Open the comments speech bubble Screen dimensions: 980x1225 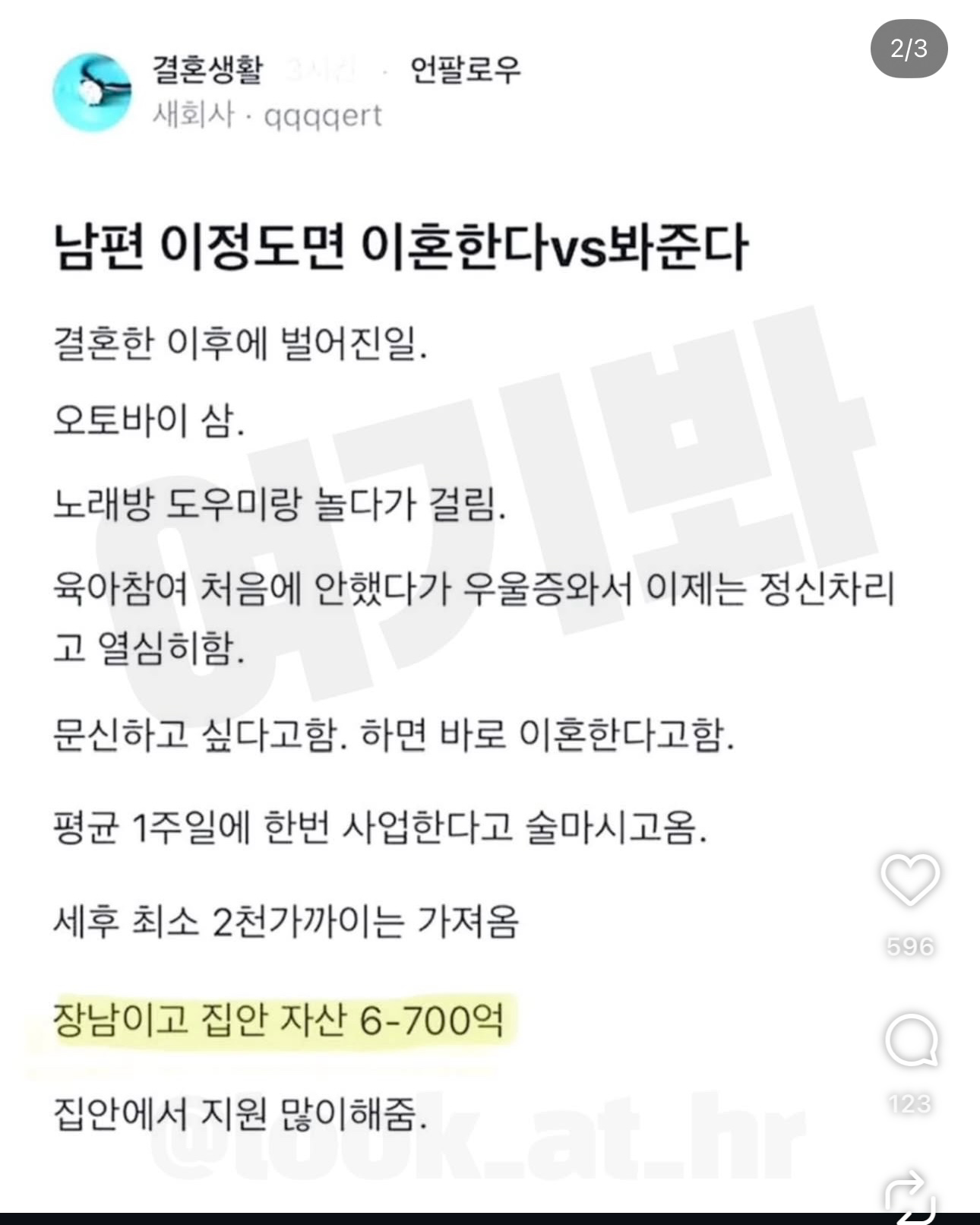tap(911, 1040)
